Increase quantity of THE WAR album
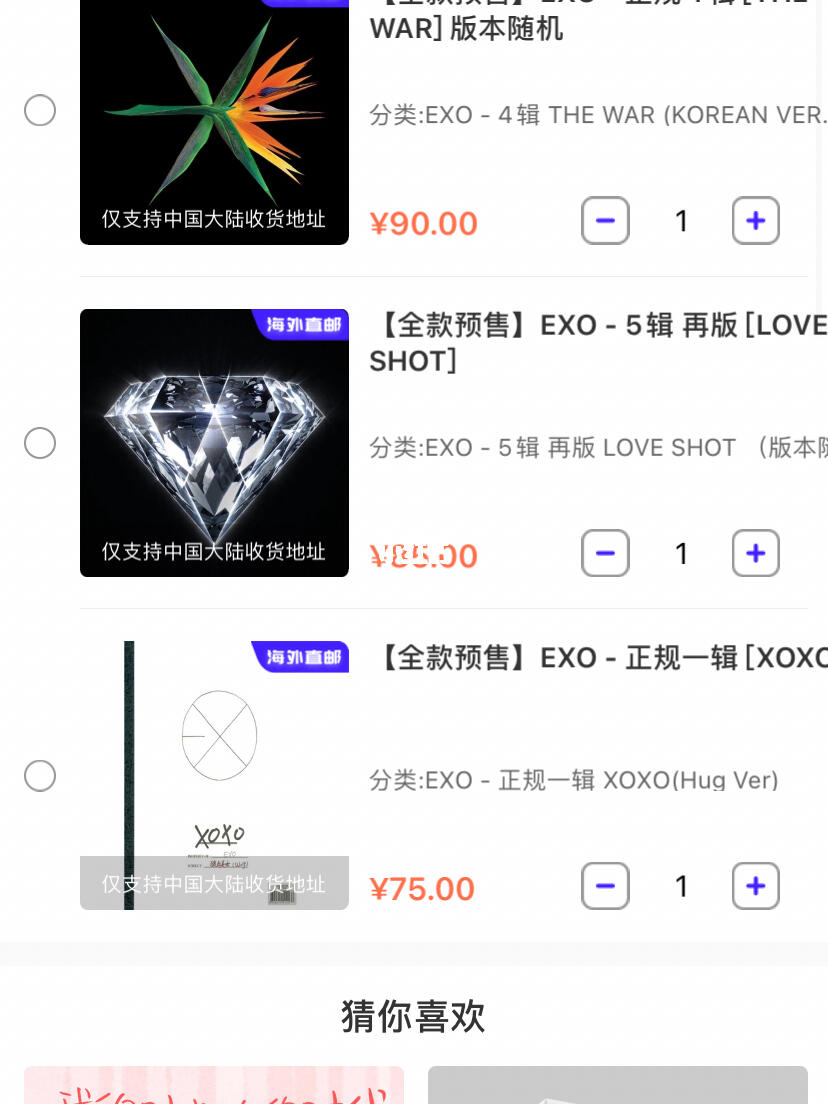The width and height of the screenshot is (828, 1104). click(756, 221)
